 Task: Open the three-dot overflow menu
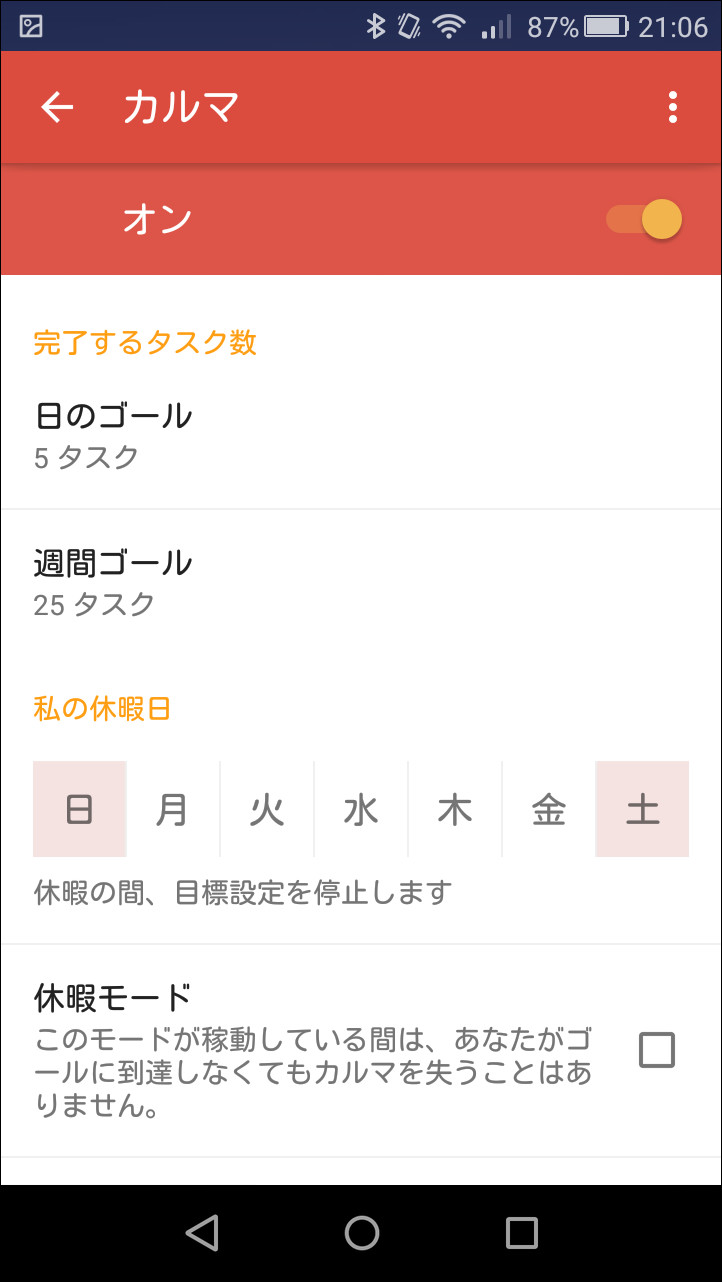click(673, 107)
